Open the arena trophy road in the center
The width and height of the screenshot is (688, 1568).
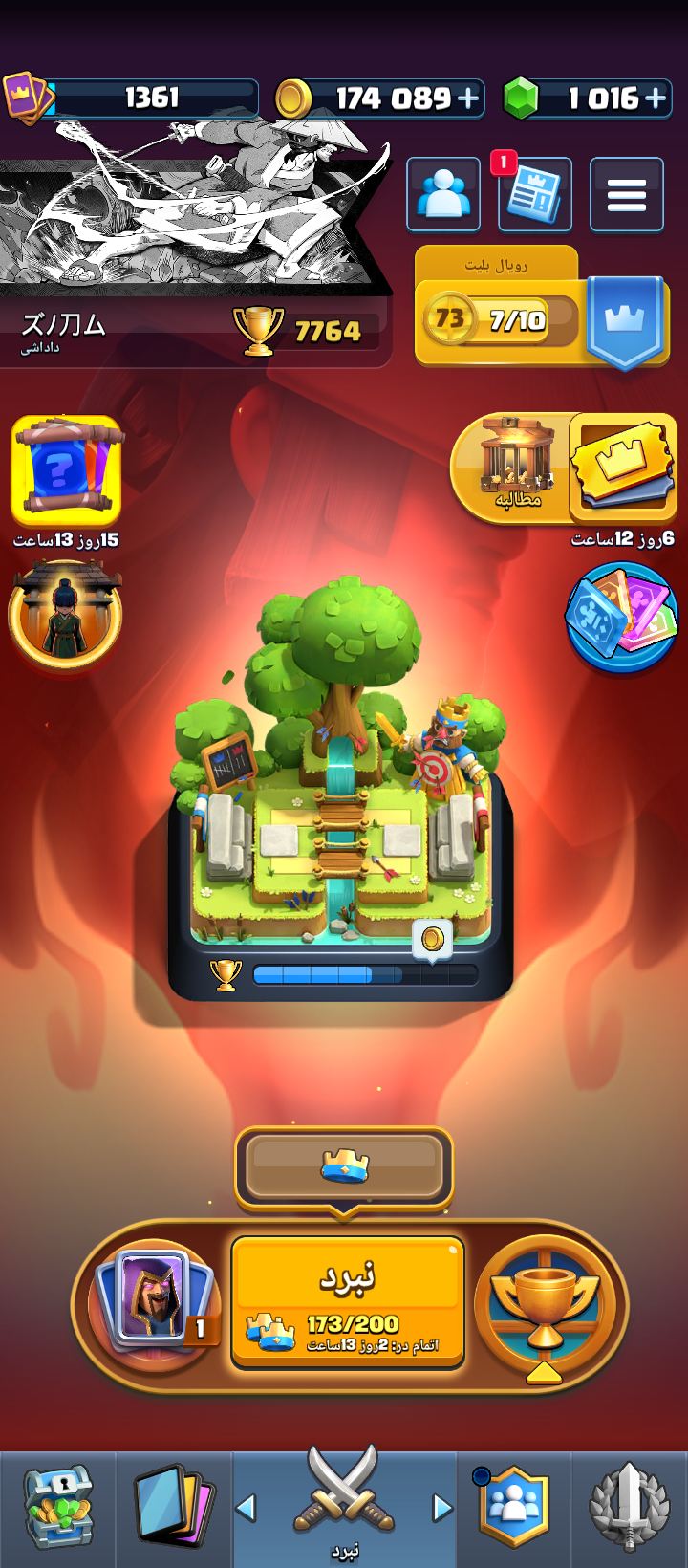click(x=341, y=794)
